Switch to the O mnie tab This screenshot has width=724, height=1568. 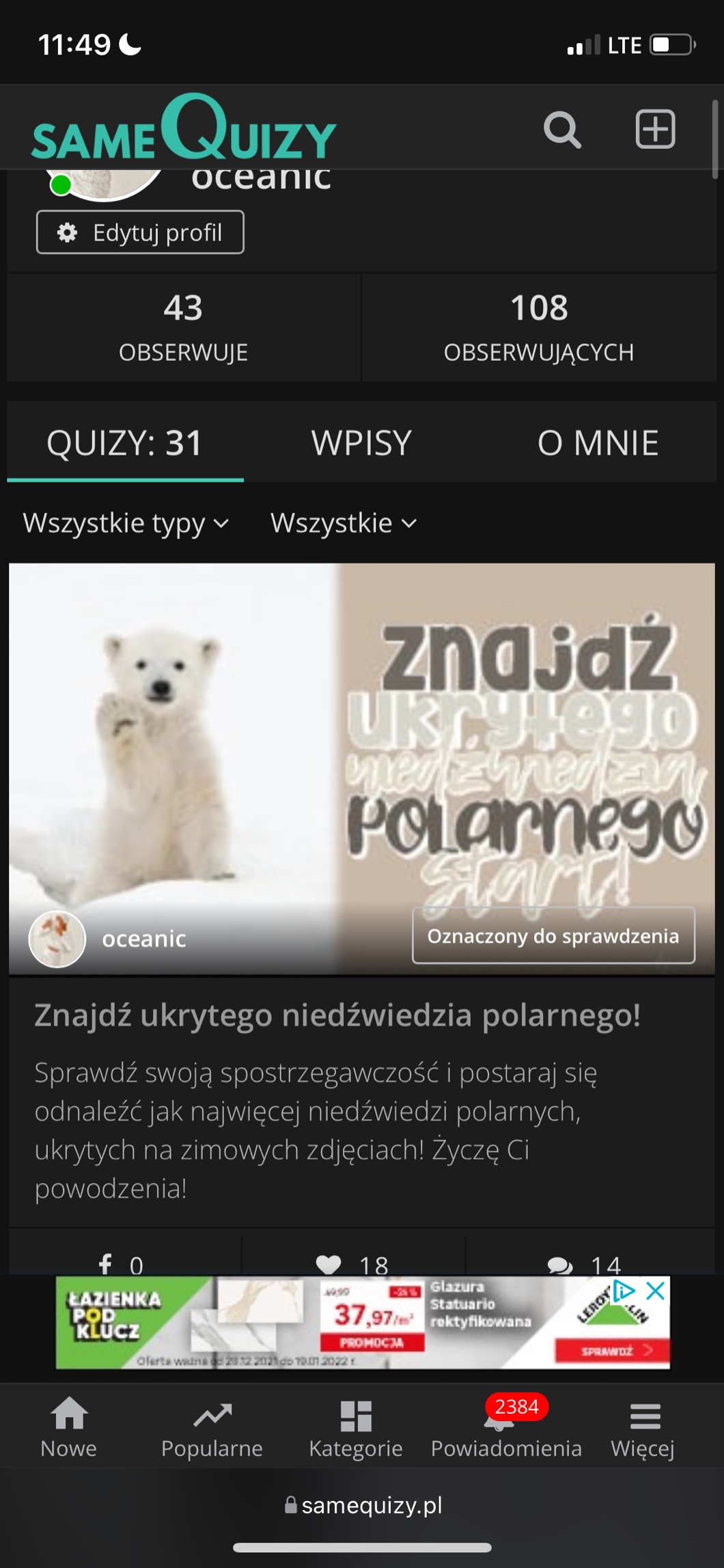(598, 443)
